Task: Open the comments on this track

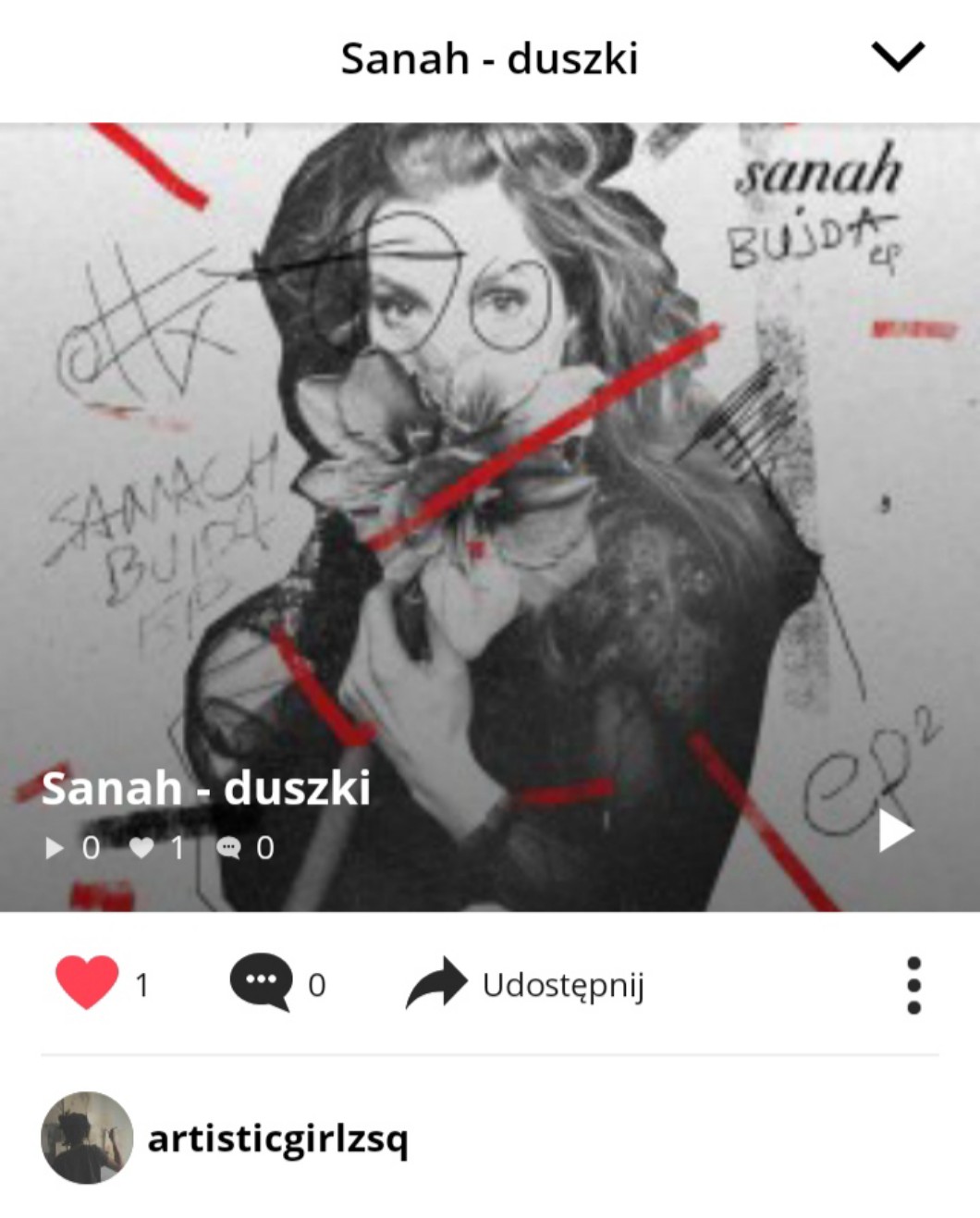Action: tap(262, 982)
